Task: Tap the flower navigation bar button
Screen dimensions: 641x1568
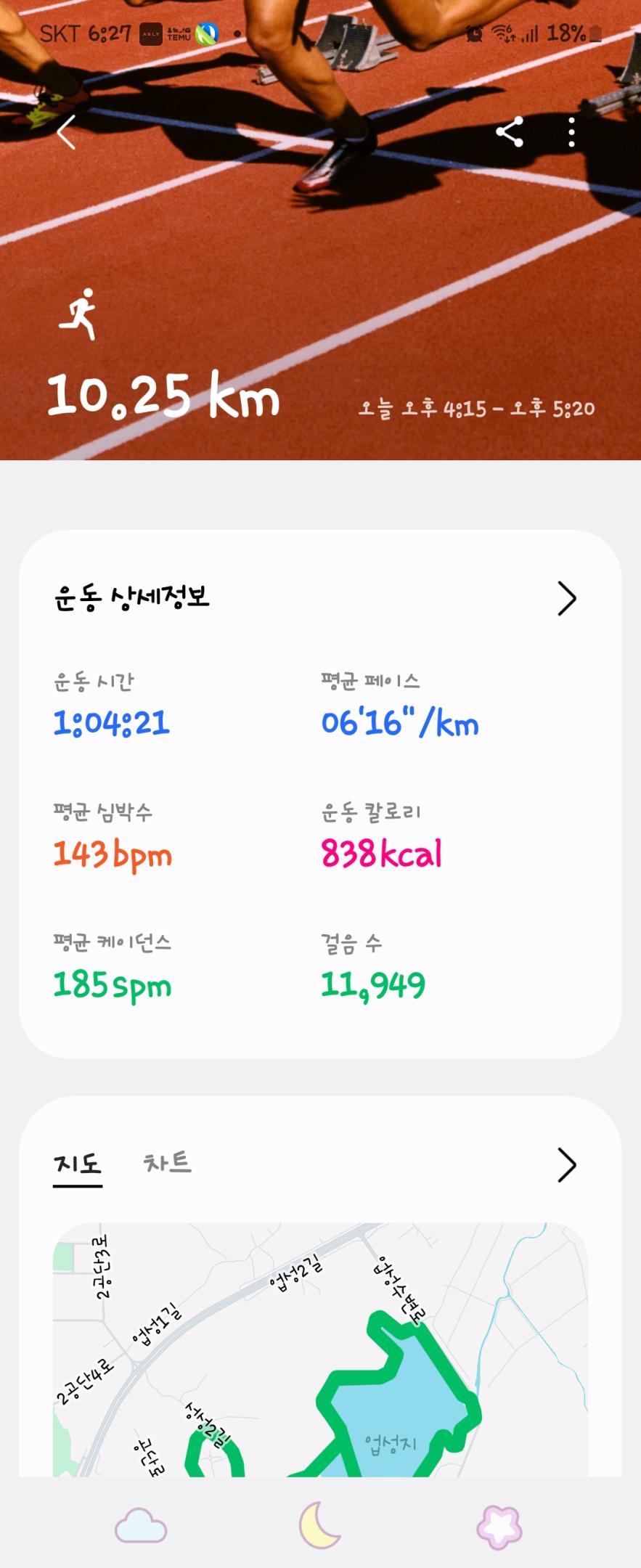Action: 499,1527
